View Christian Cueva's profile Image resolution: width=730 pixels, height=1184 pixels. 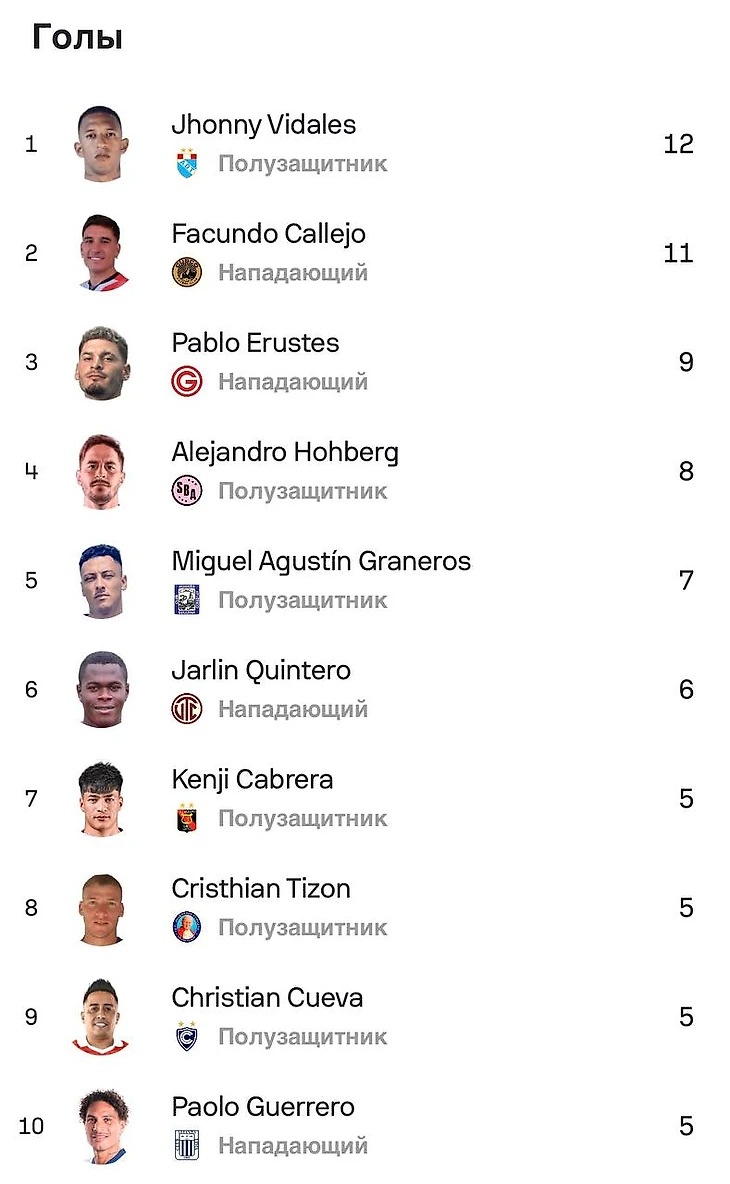267,998
